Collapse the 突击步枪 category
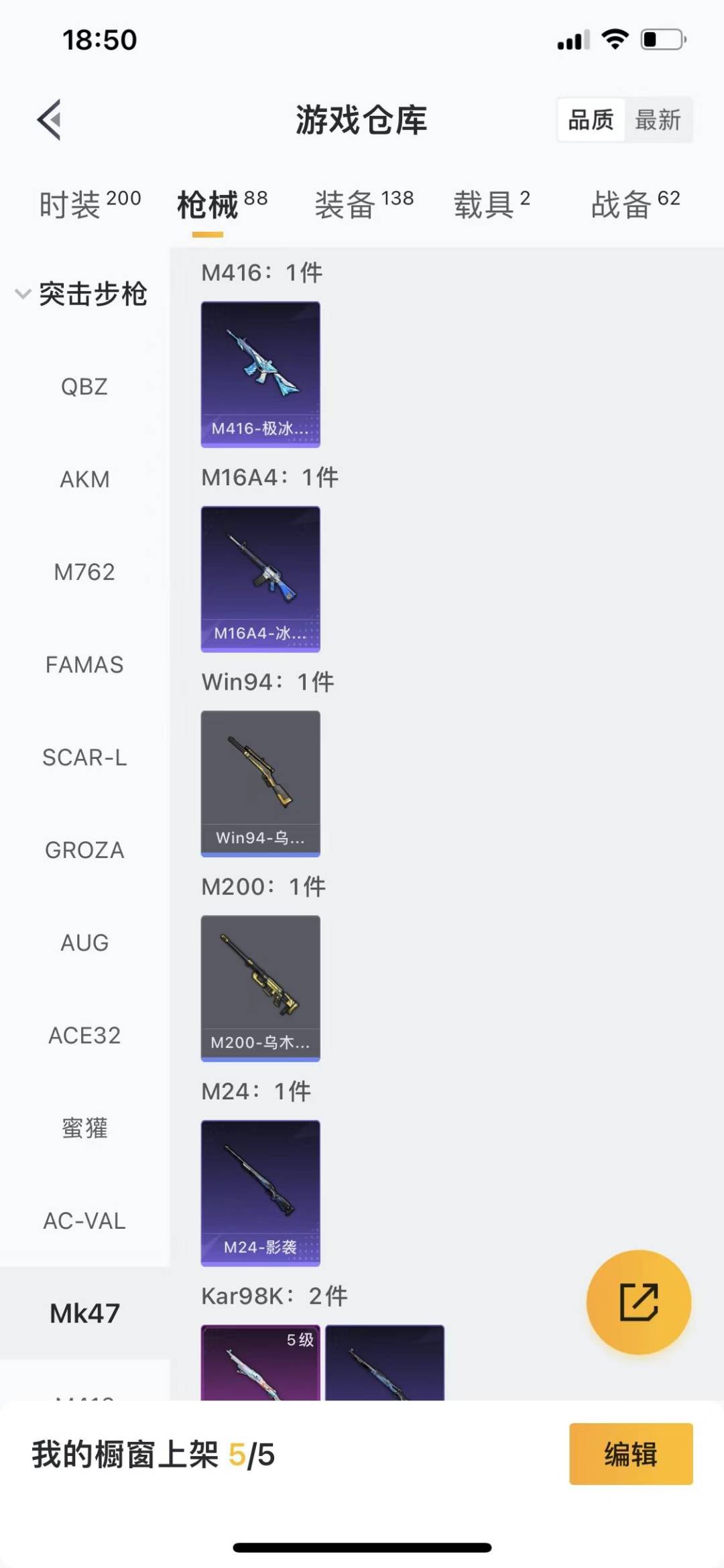 [x=94, y=294]
